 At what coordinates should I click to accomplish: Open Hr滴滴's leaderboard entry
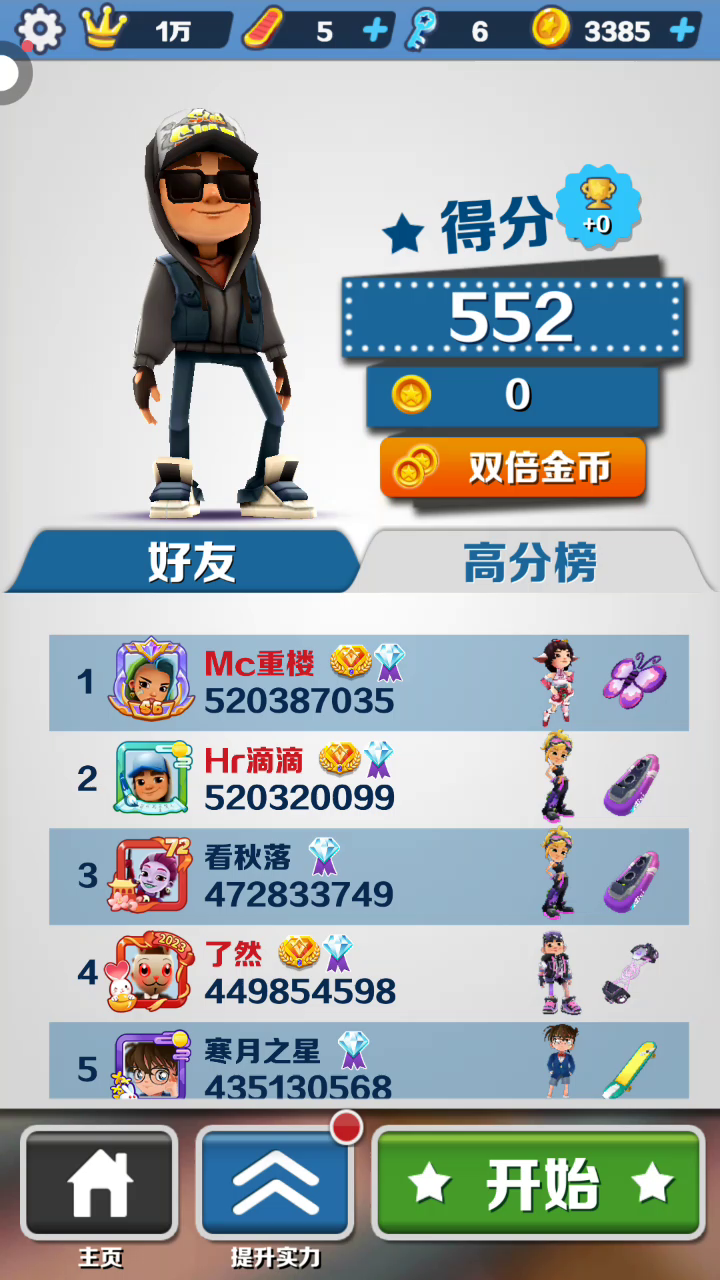pos(369,779)
